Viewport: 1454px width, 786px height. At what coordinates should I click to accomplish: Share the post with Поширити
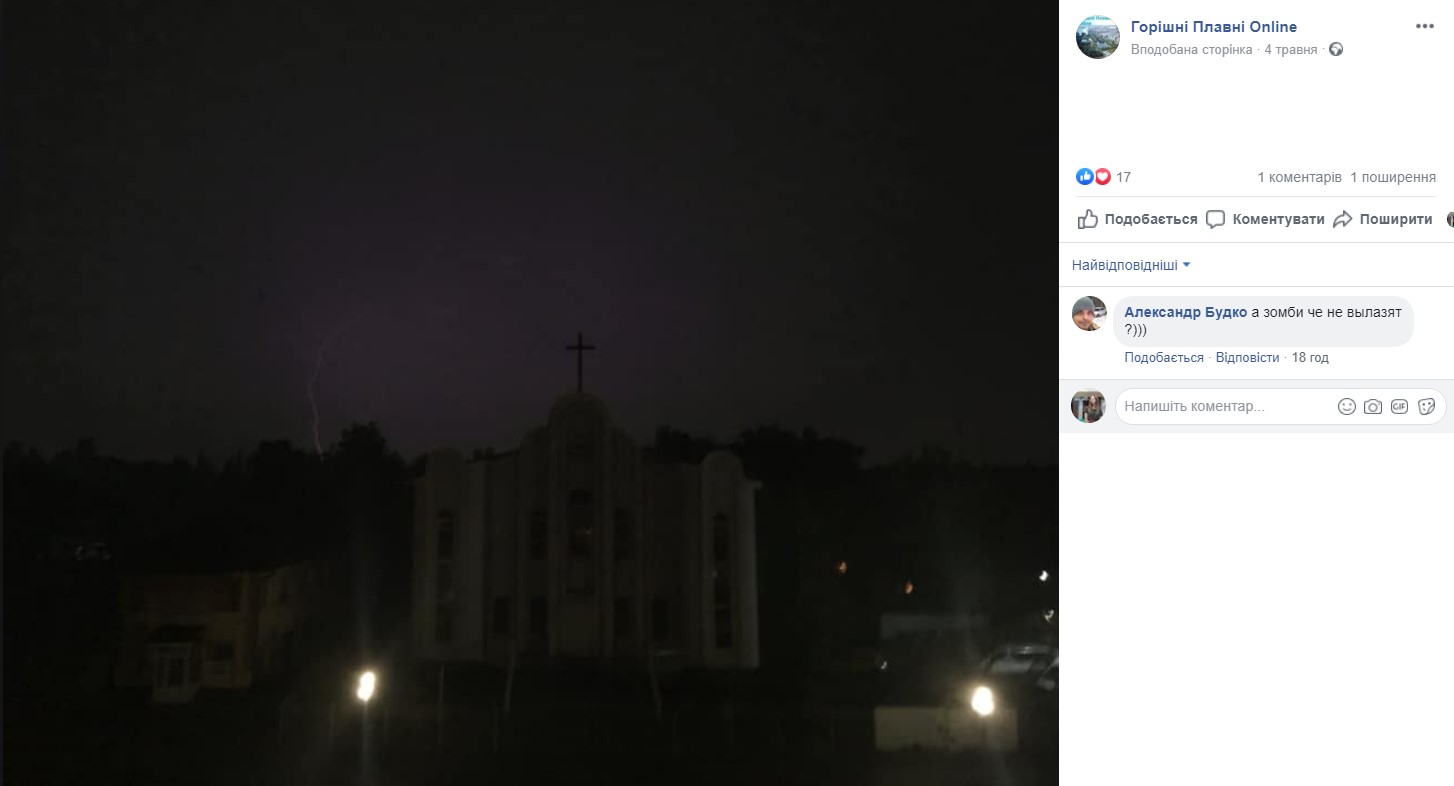click(1383, 219)
